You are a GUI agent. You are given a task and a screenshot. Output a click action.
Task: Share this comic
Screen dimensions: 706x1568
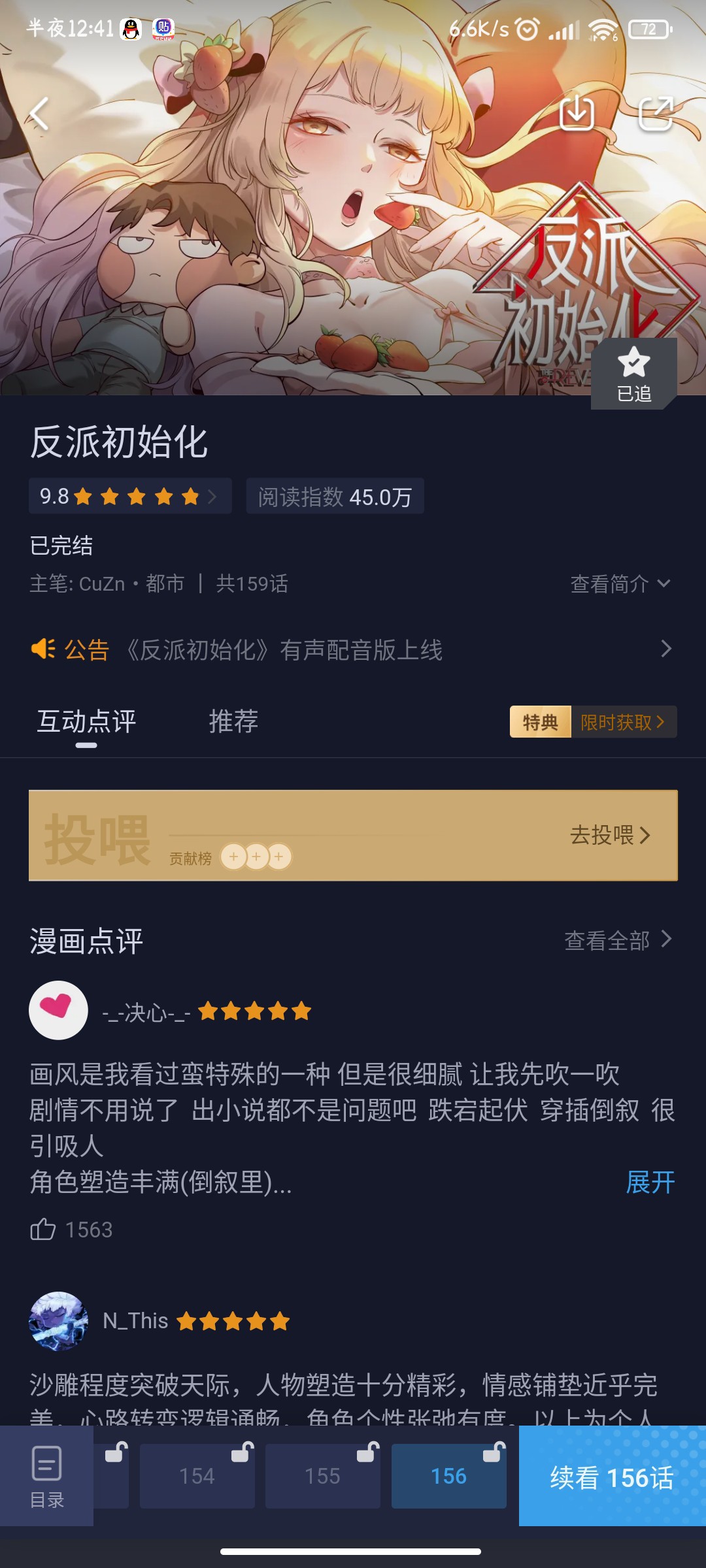656,114
